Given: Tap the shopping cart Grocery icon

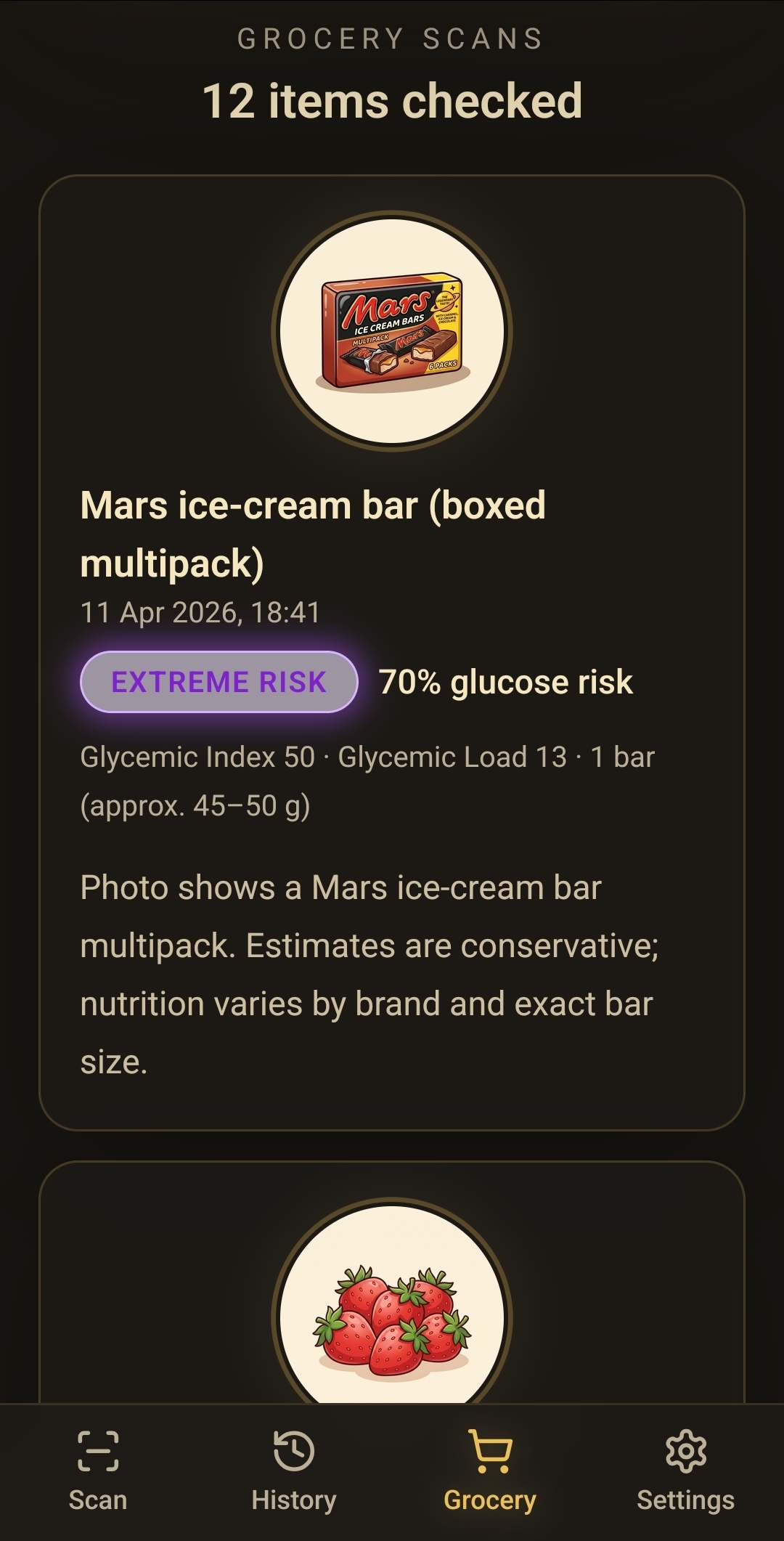Looking at the screenshot, I should point(490,1451).
